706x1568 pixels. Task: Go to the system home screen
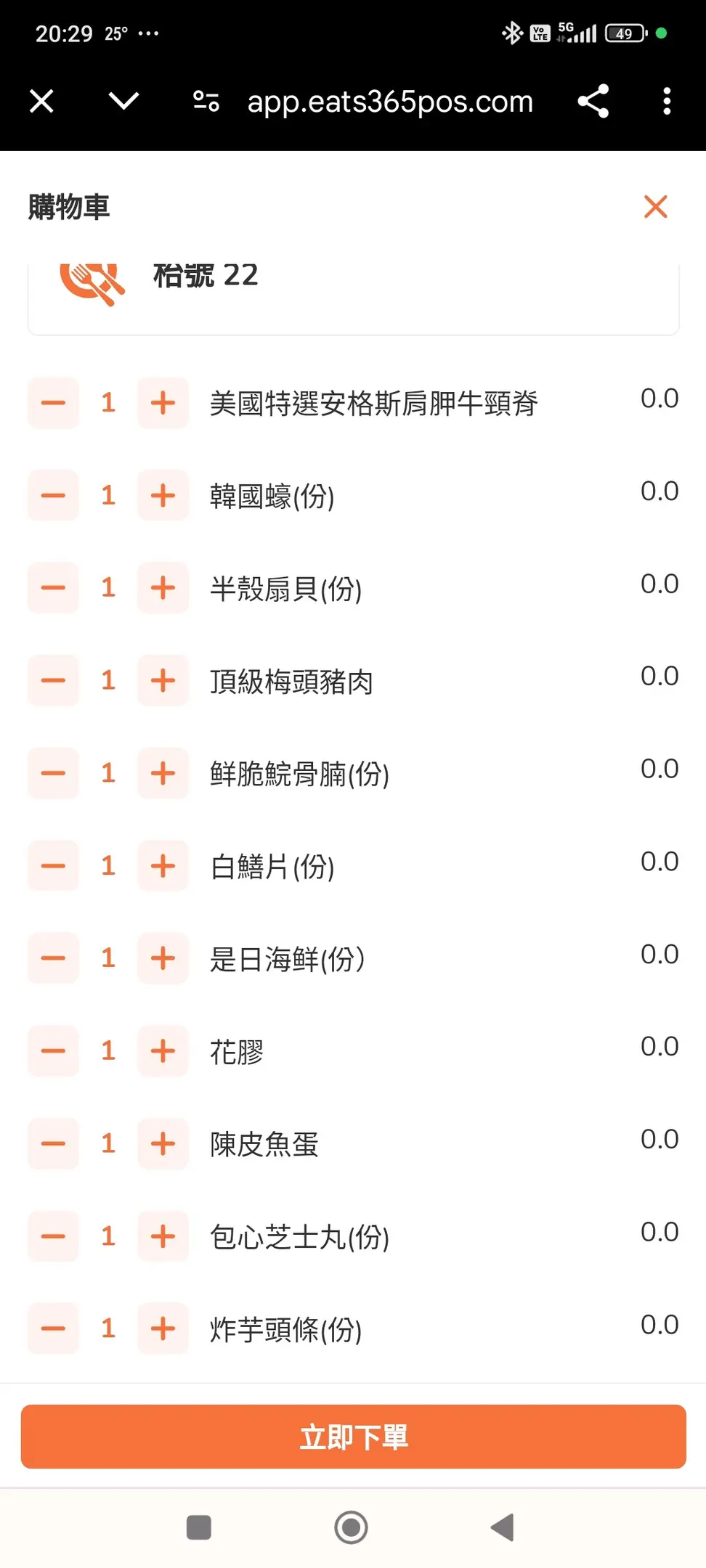tap(352, 1527)
